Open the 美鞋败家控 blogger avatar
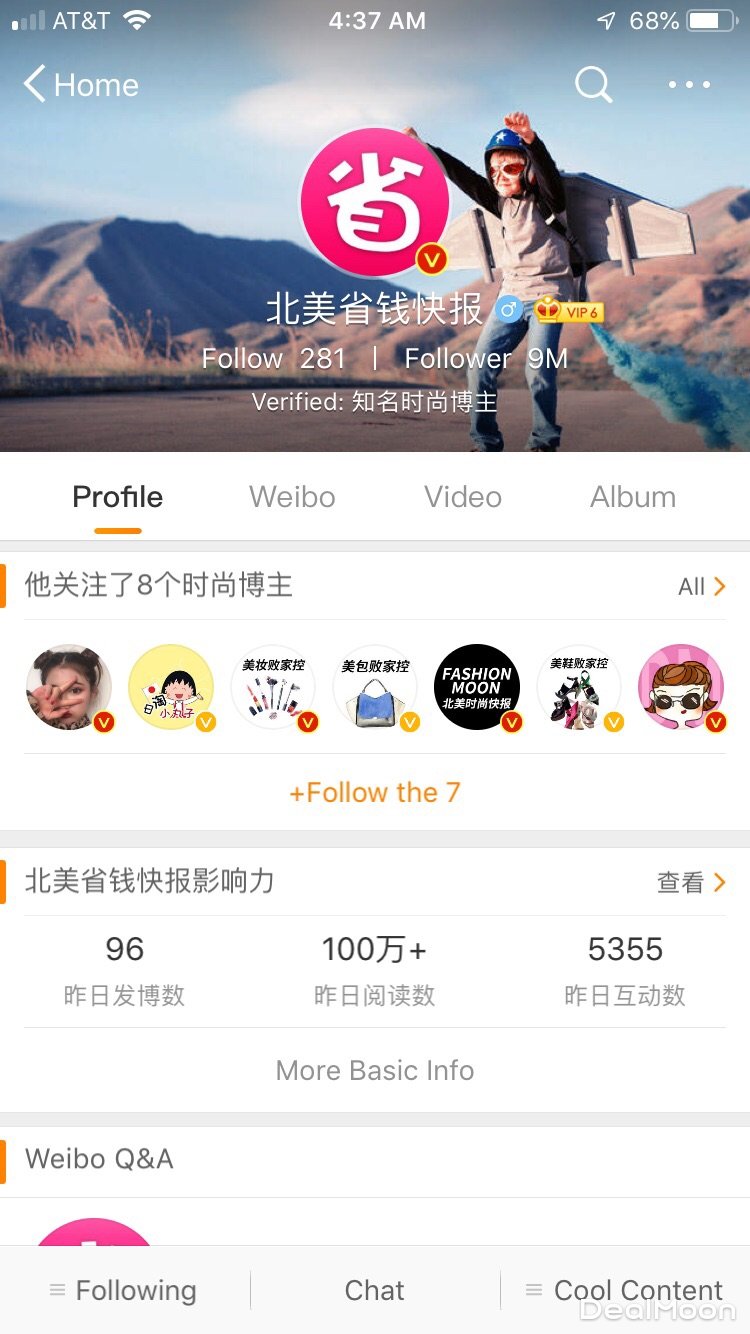 tap(579, 687)
